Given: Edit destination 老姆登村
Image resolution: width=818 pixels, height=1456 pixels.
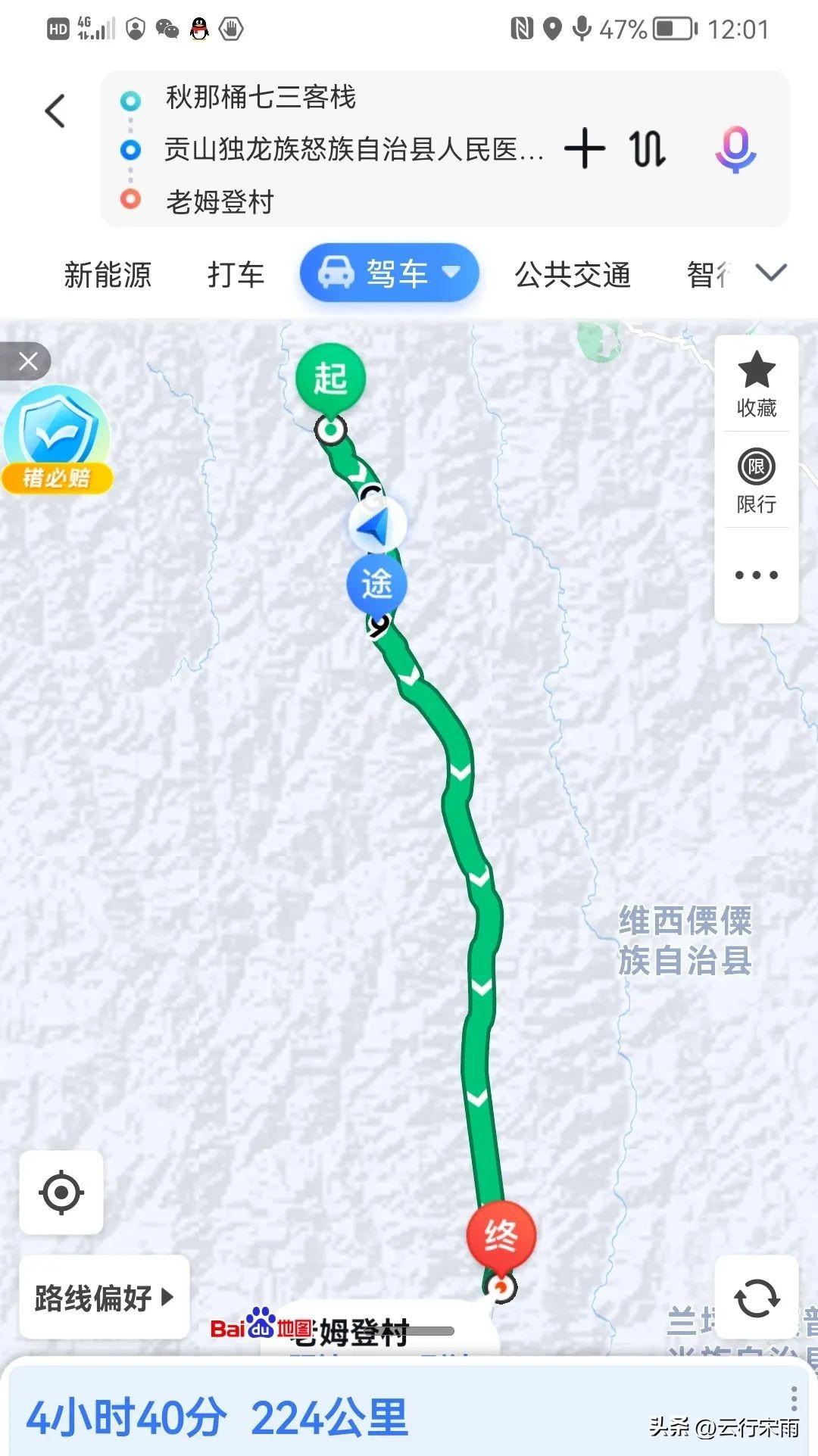Looking at the screenshot, I should (220, 201).
